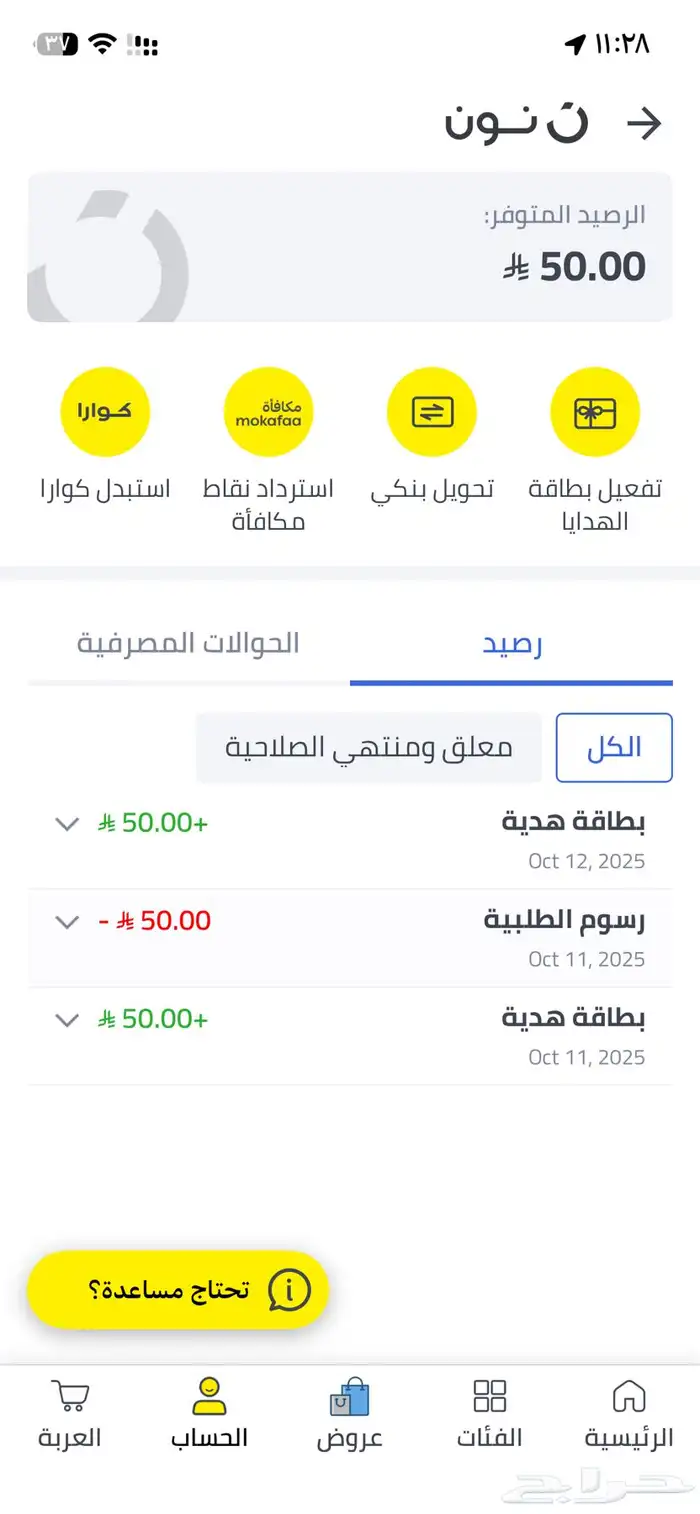Open استرداد نقاط مكافأة Mokafaa redemption

268,413
